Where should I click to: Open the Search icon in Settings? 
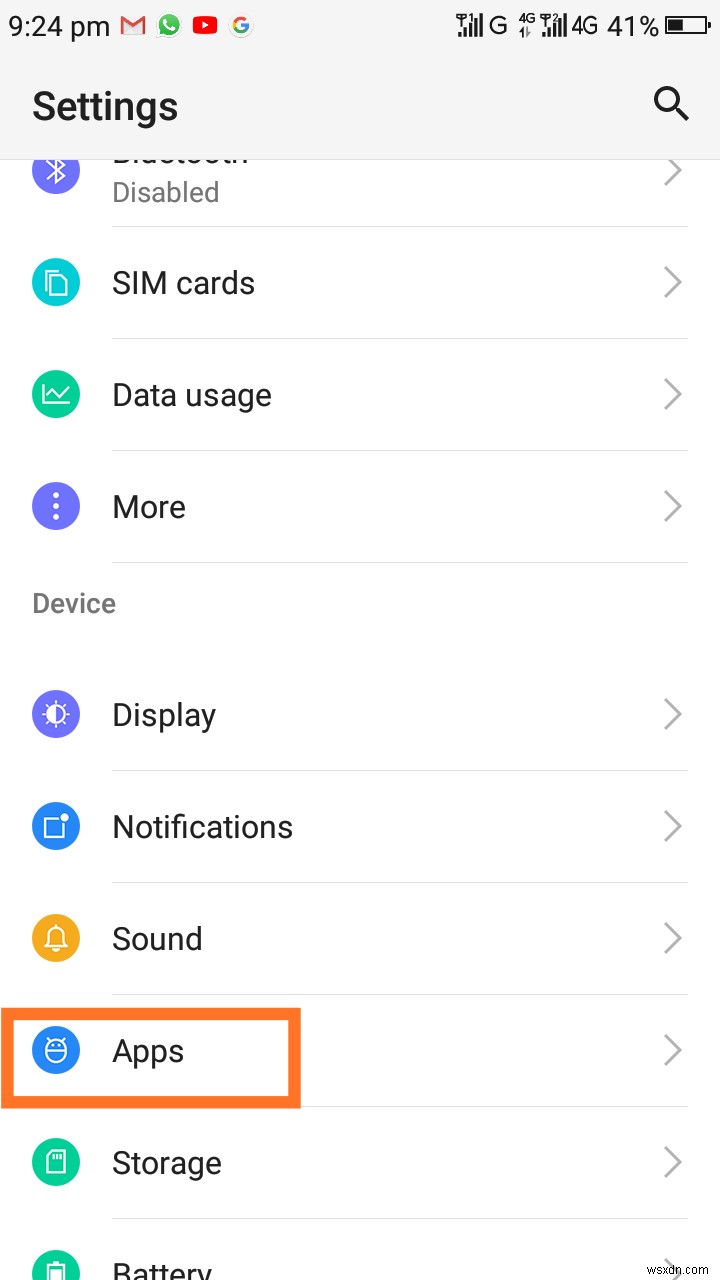(x=671, y=104)
